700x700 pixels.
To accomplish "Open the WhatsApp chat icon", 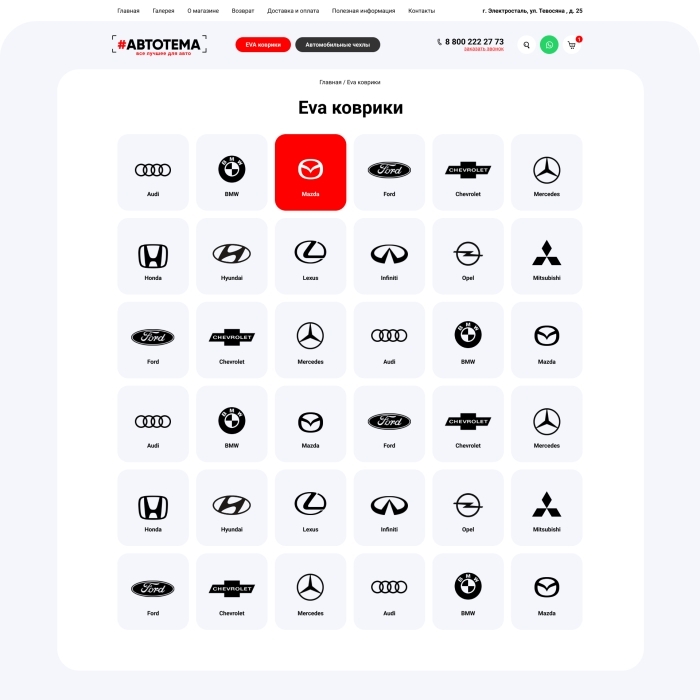I will [549, 45].
